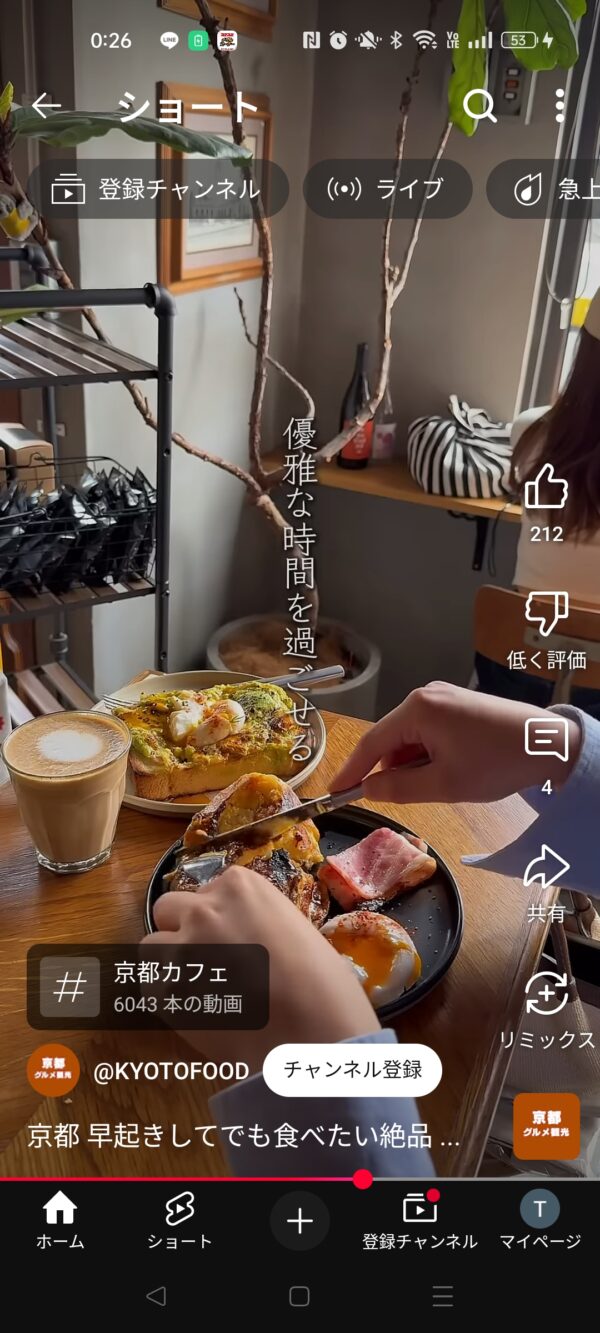The image size is (600, 1333).
Task: Open the three-dot overflow menu
Action: point(559,105)
